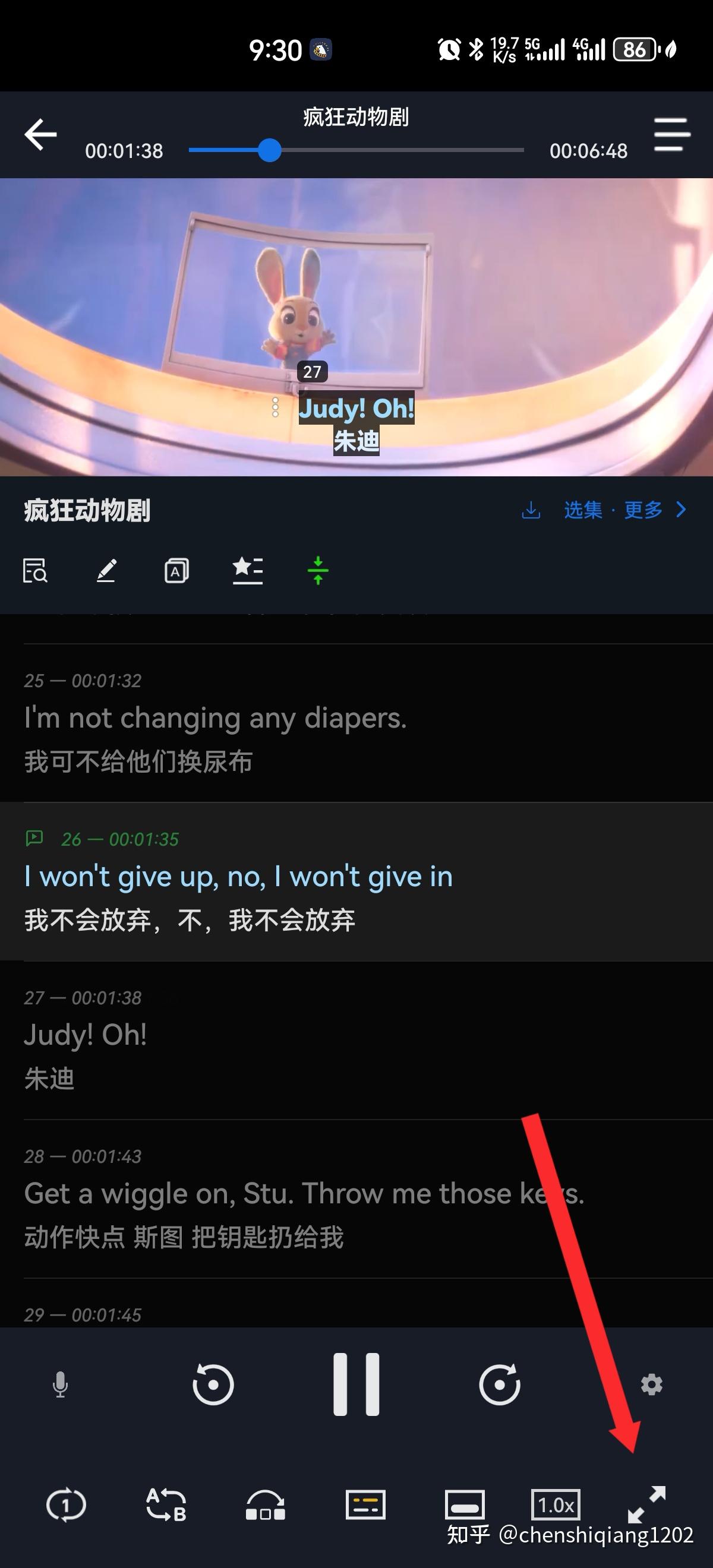Open the subtitle search icon

tap(35, 571)
